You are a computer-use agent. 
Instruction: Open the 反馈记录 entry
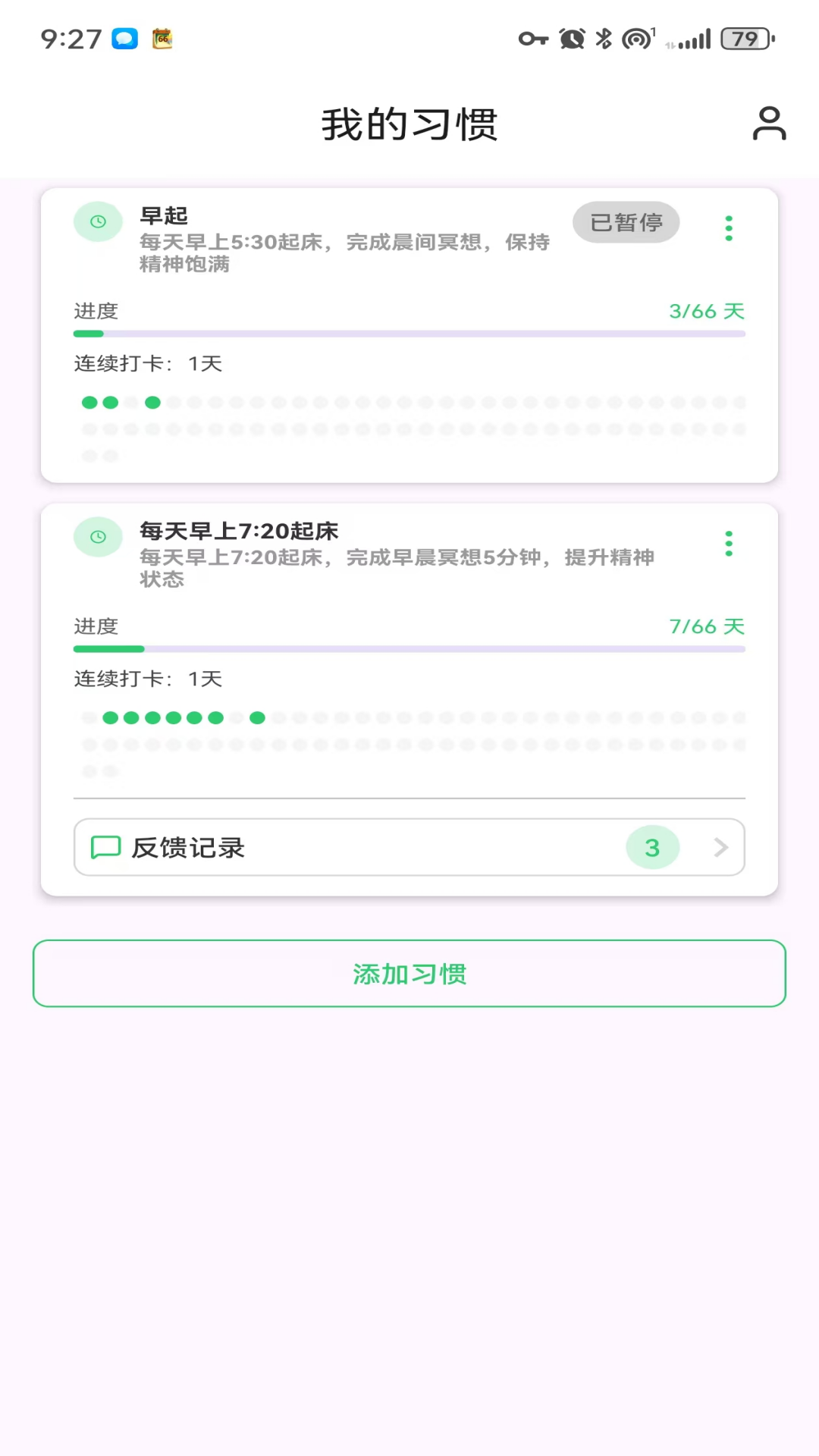[x=190, y=847]
